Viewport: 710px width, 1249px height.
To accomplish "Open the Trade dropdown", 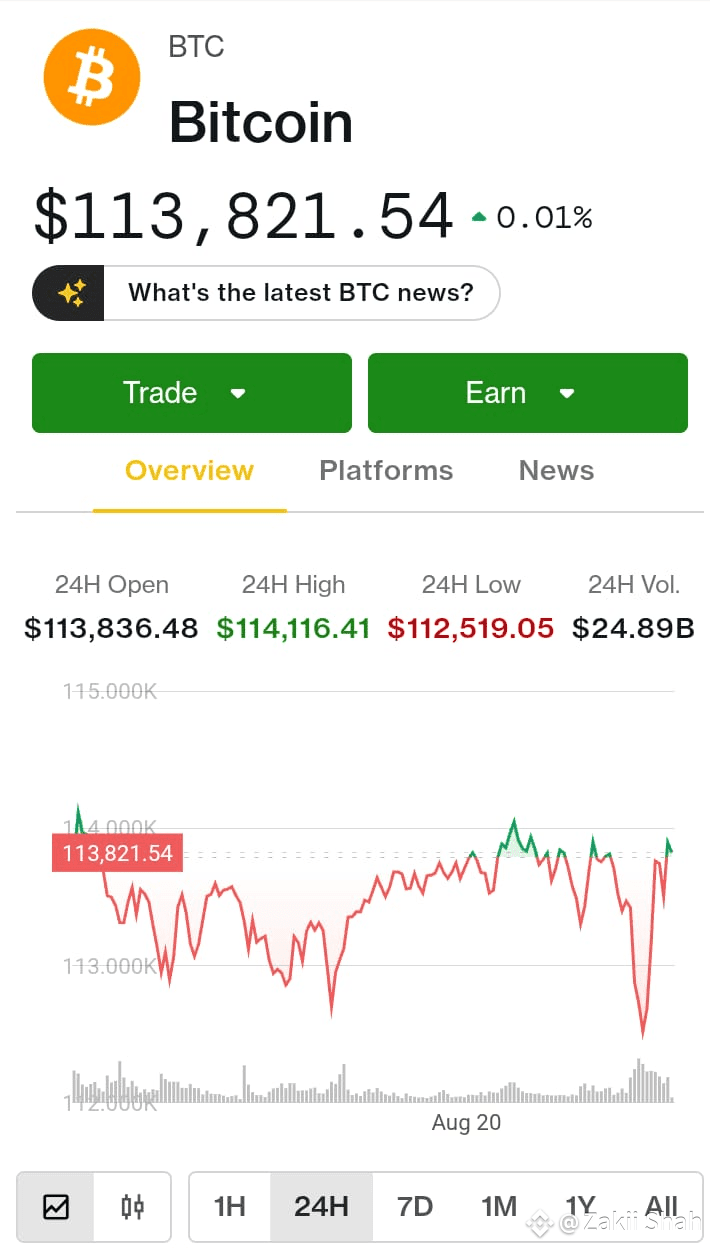I will tap(192, 393).
